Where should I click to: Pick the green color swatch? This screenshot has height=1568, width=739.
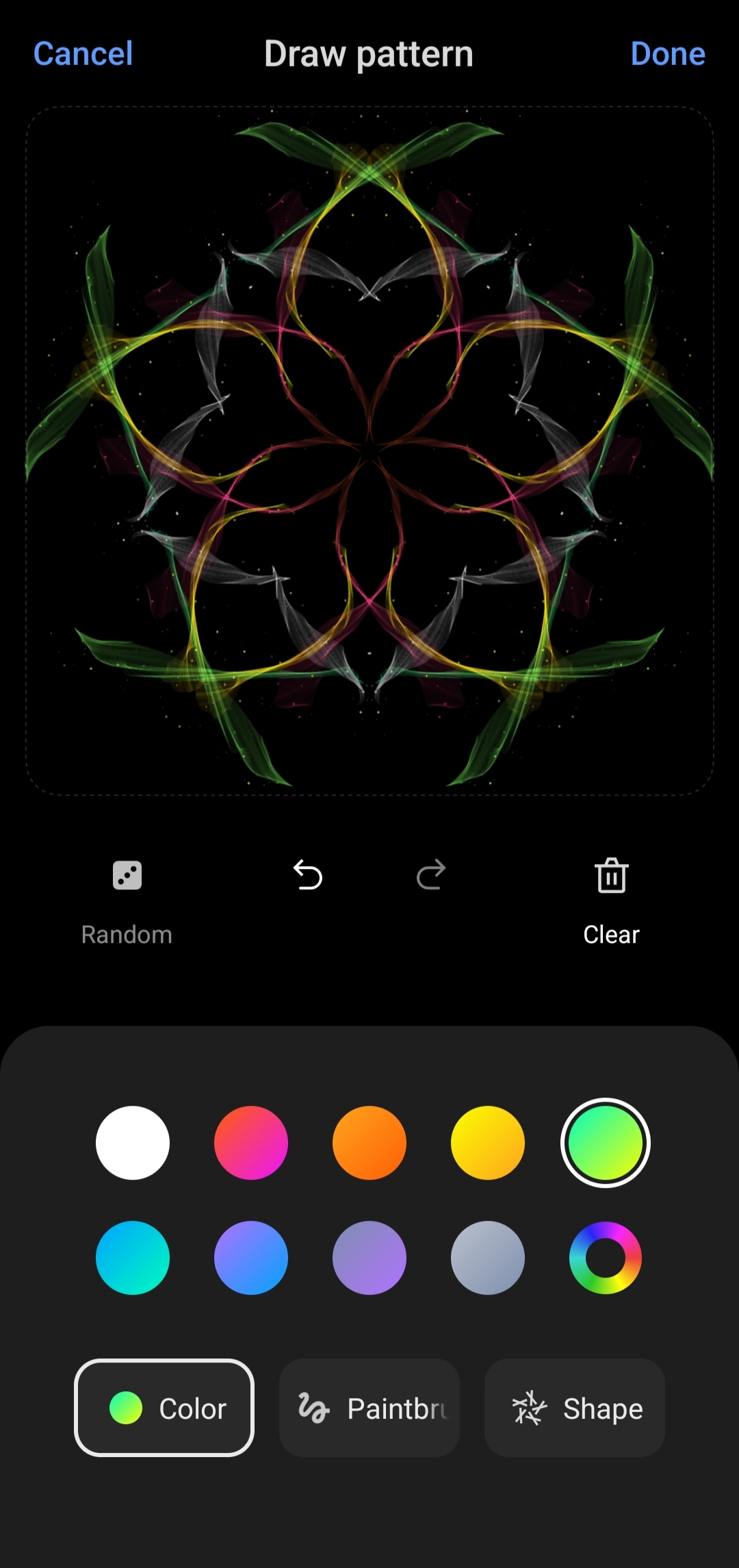pos(606,1143)
